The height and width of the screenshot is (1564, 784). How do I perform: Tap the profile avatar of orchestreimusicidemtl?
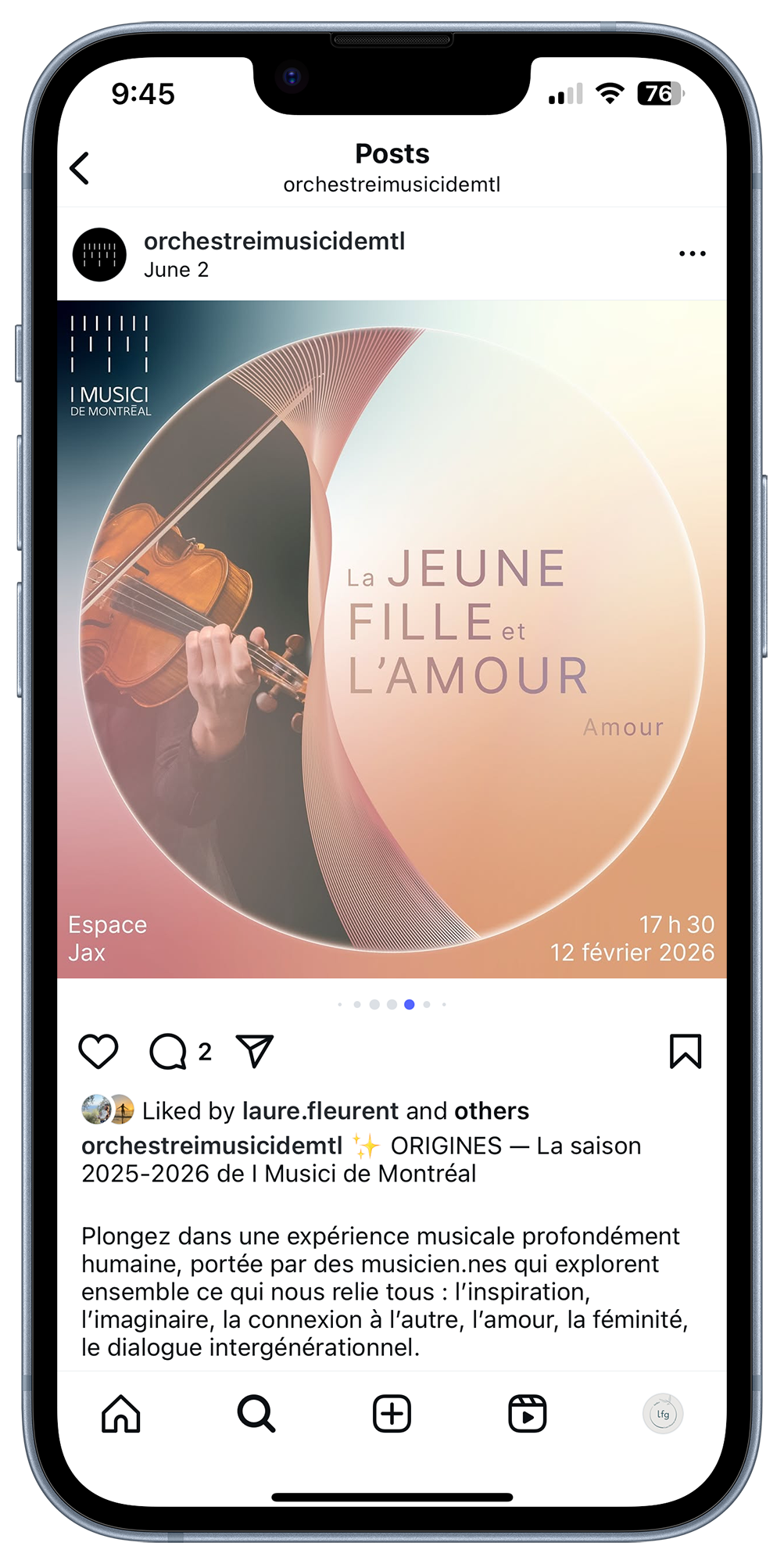pos(99,255)
